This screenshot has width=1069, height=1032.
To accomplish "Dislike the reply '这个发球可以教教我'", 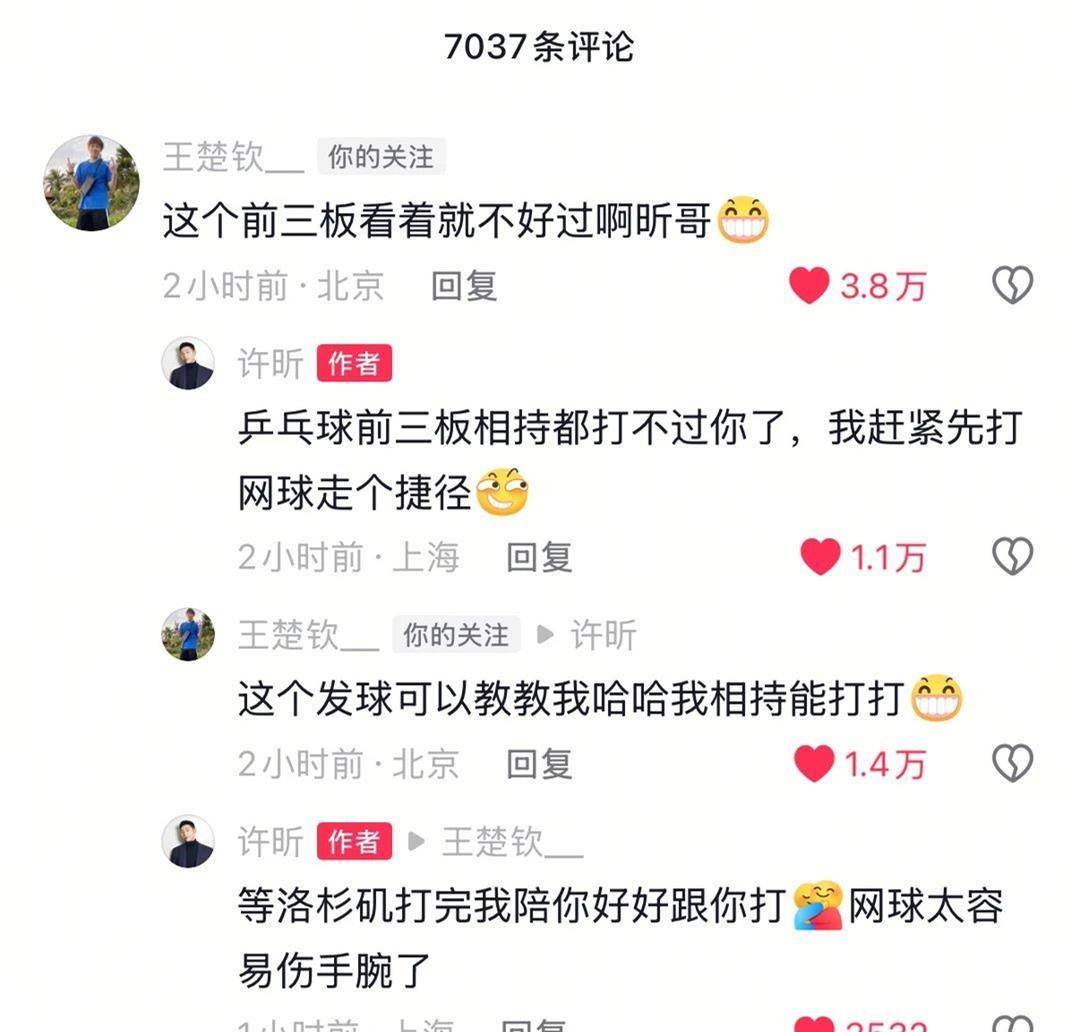I will 1011,764.
